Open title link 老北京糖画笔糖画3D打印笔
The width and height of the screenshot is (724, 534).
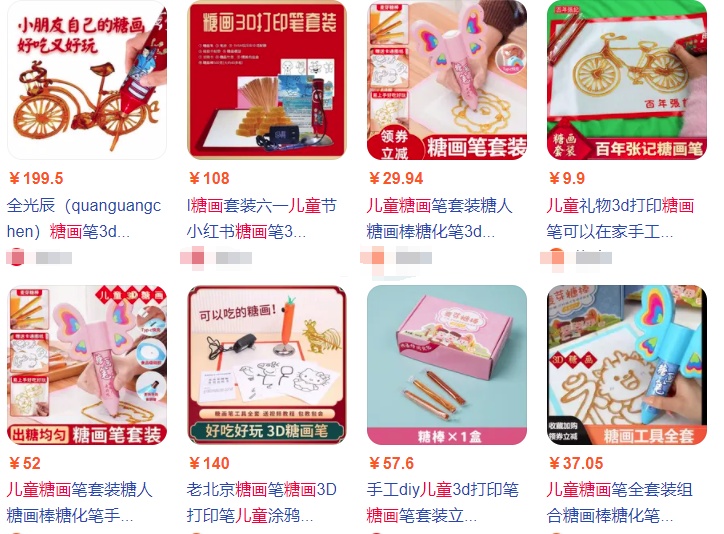point(262,502)
